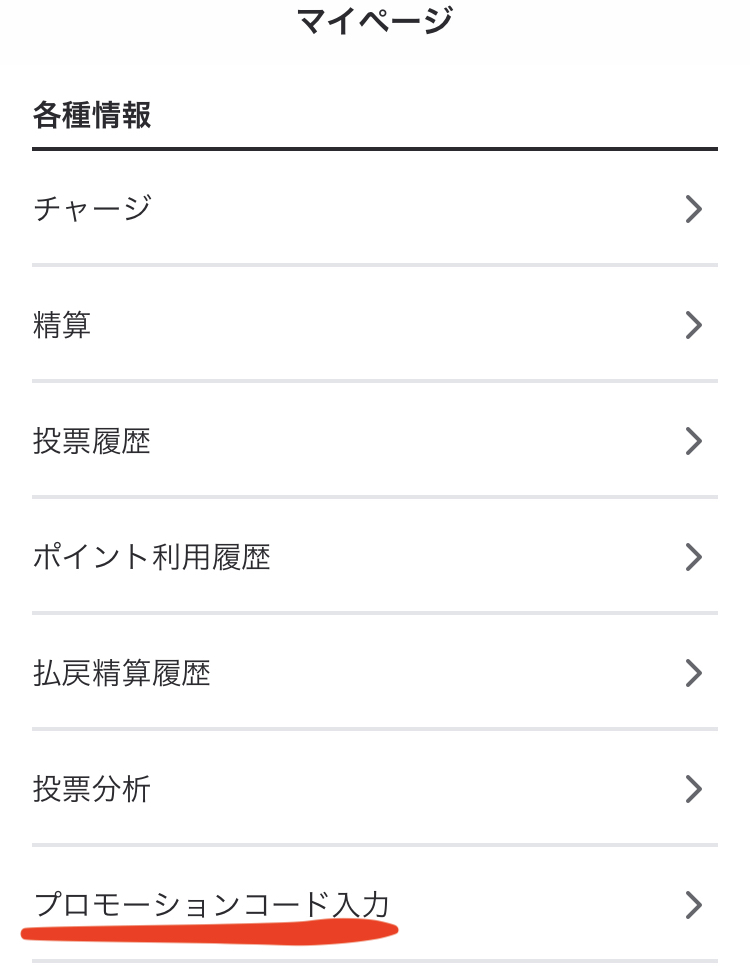This screenshot has width=750, height=975.
Task: Expand the 払戻精算履歴 item with its arrow
Action: click(x=694, y=673)
